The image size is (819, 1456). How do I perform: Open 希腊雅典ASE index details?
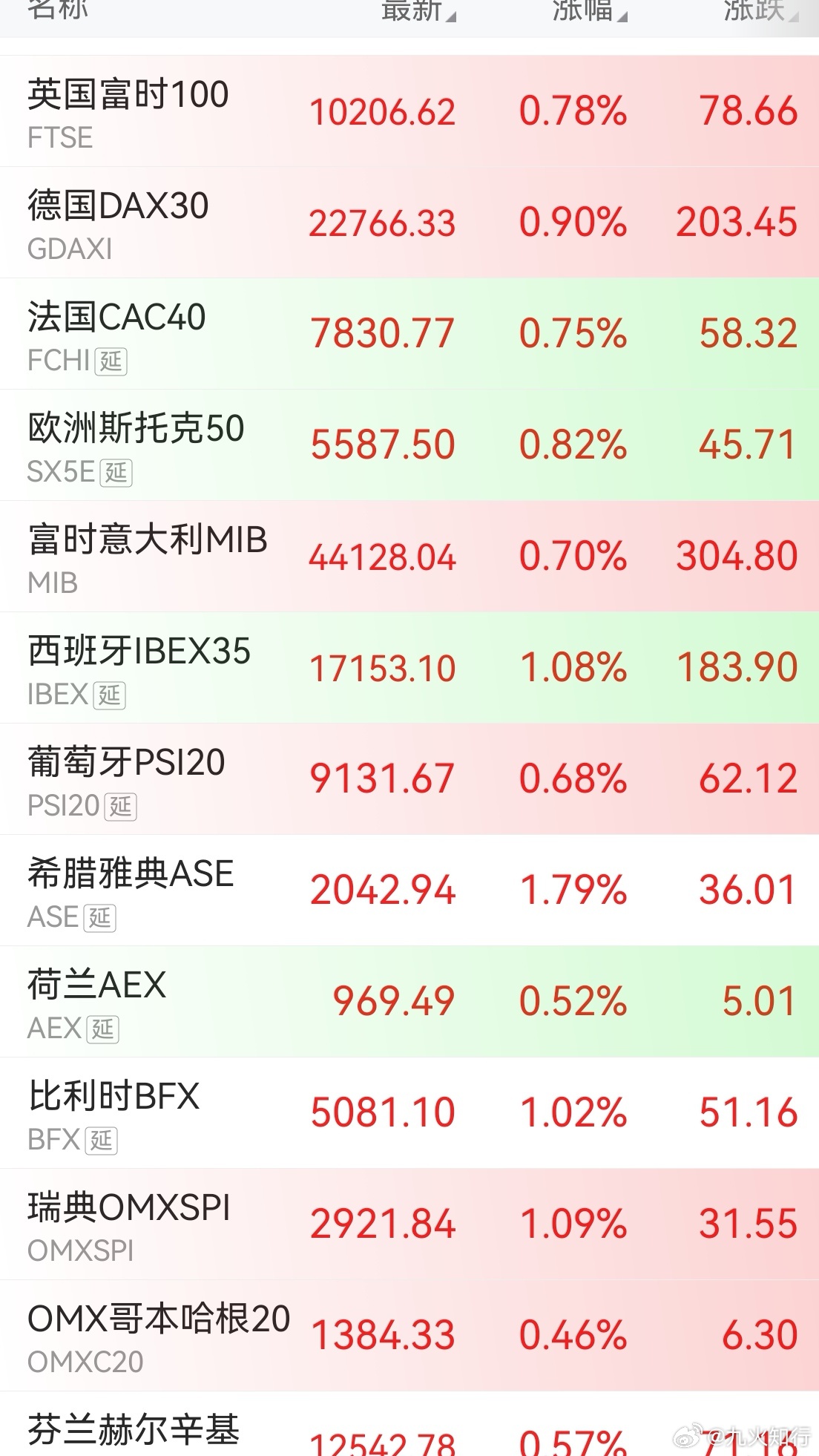pyautogui.click(x=408, y=891)
